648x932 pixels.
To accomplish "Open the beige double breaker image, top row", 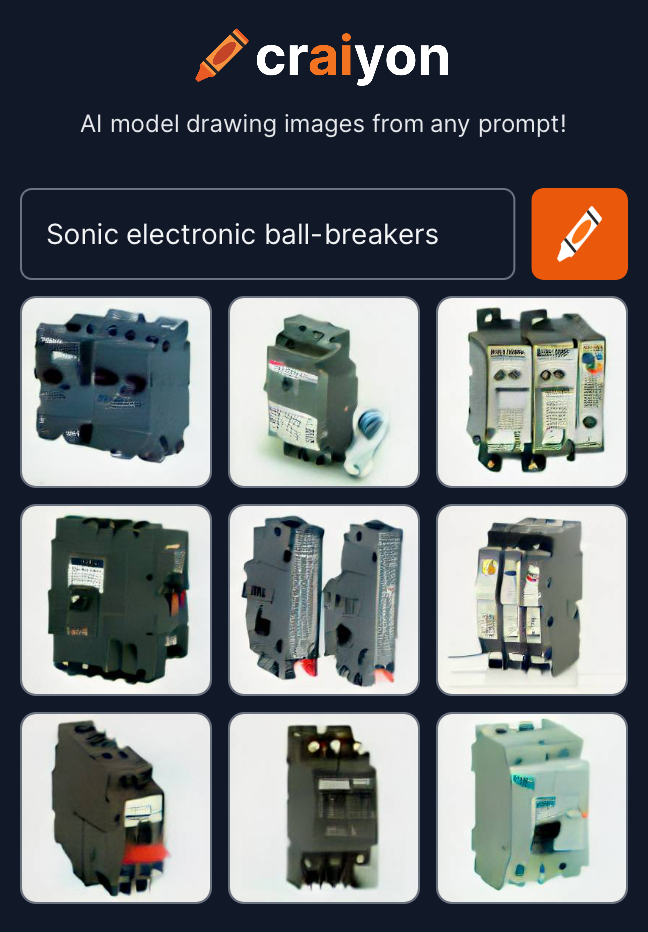I will point(532,392).
